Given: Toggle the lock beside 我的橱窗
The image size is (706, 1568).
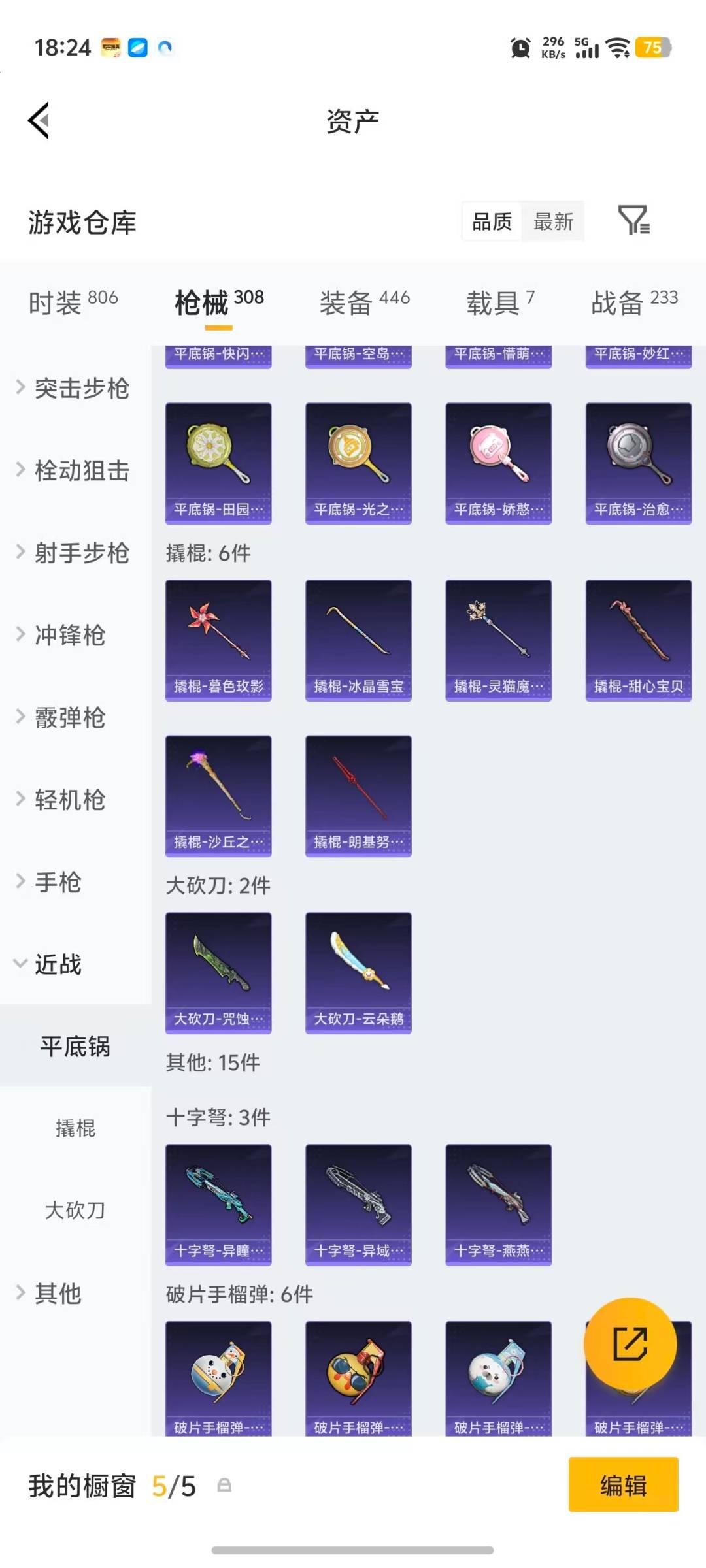Looking at the screenshot, I should 225,1485.
